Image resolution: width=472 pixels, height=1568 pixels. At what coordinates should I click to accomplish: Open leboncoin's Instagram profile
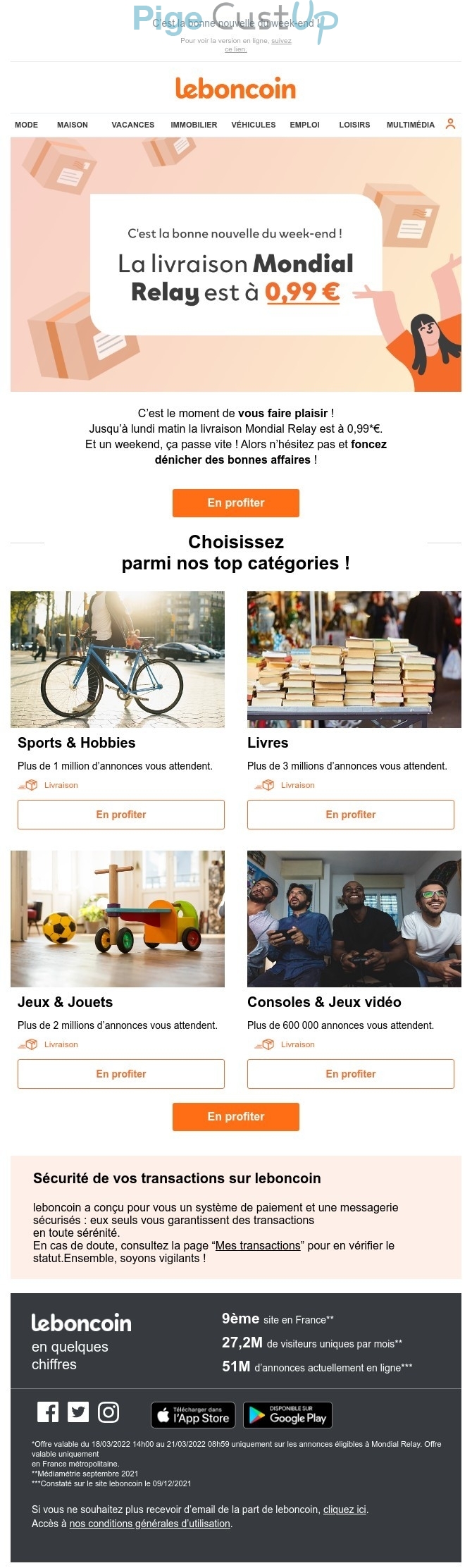(x=108, y=1412)
